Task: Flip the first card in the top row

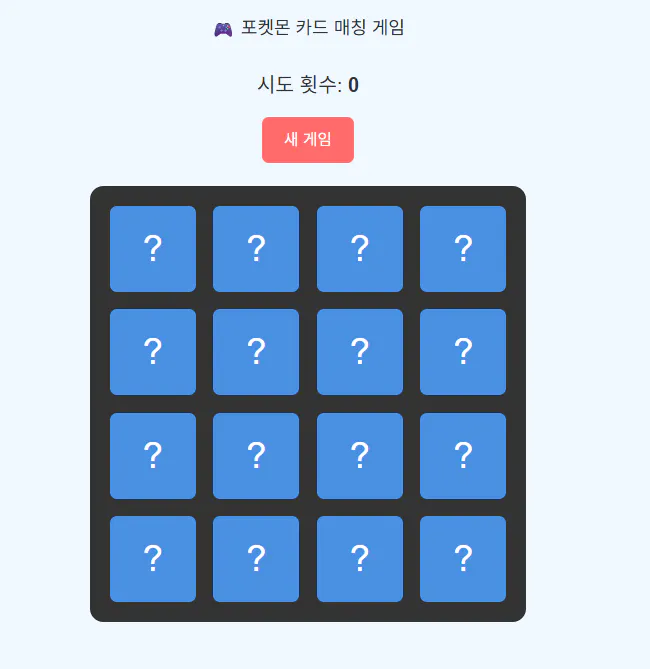Action: pyautogui.click(x=153, y=249)
